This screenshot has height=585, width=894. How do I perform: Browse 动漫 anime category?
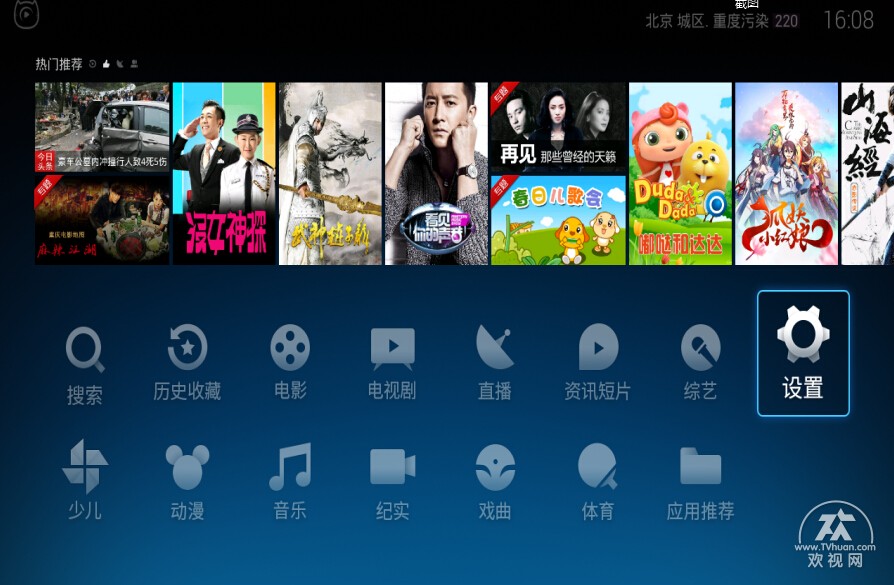[x=187, y=482]
